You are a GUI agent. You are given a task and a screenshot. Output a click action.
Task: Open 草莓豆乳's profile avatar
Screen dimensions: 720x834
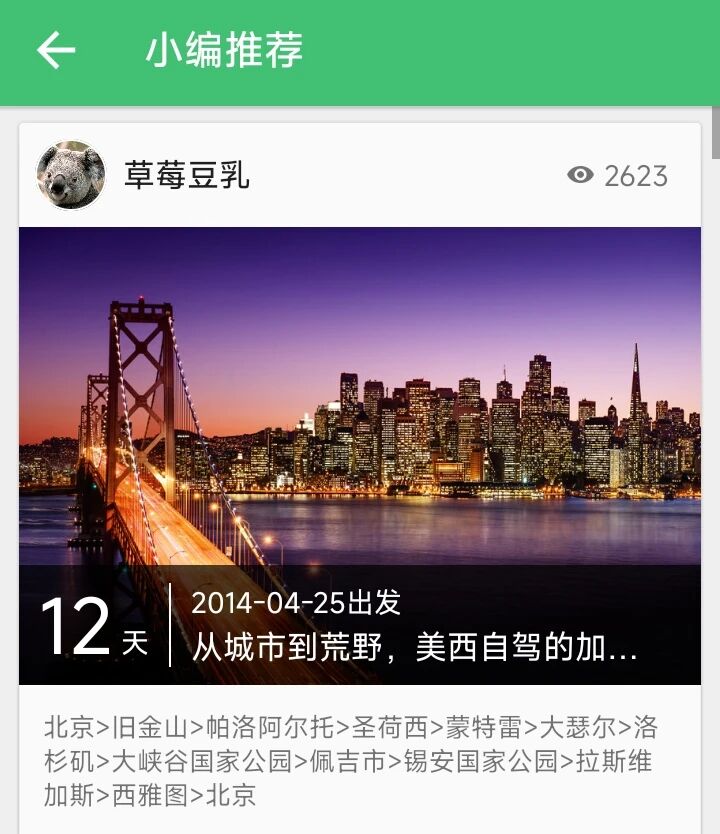71,176
